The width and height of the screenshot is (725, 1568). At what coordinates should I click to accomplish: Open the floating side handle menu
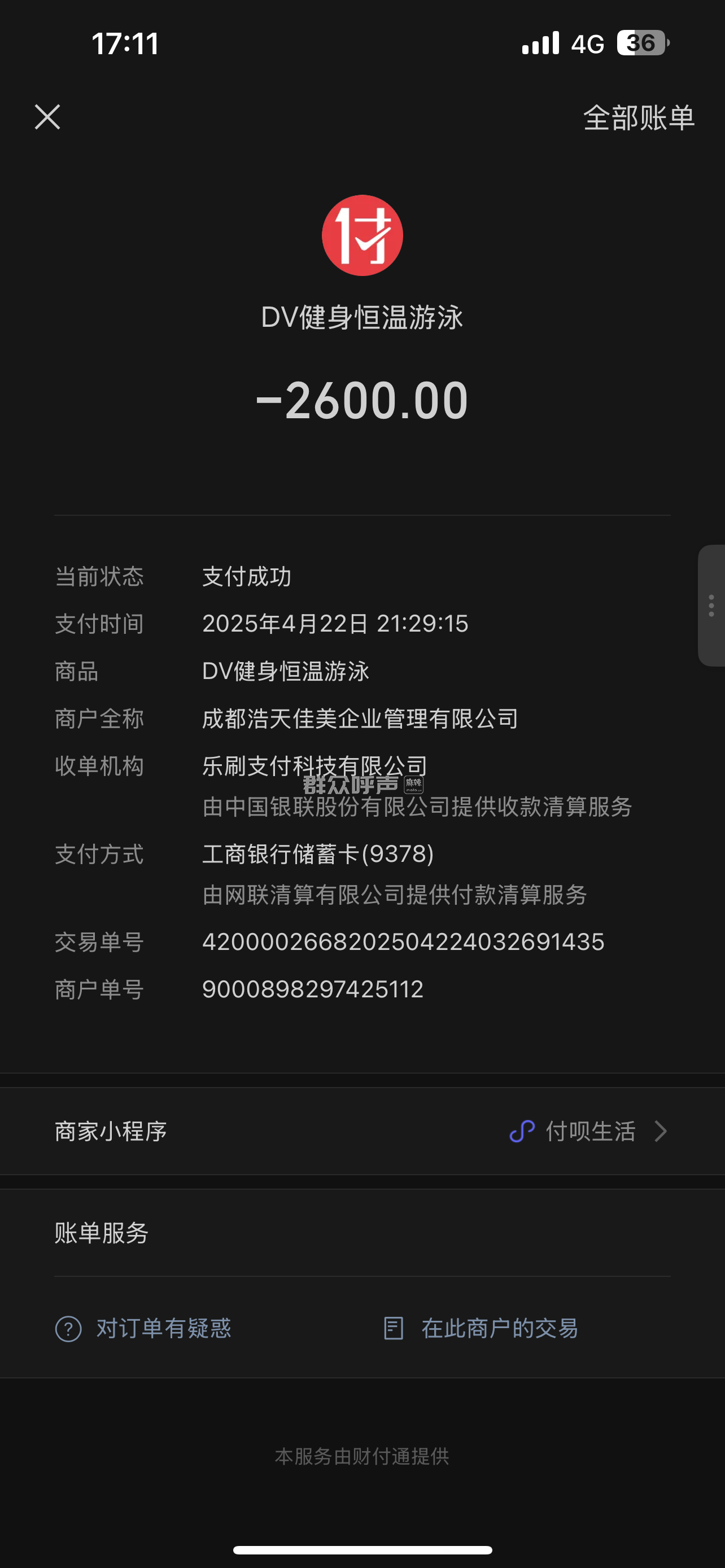click(x=711, y=606)
